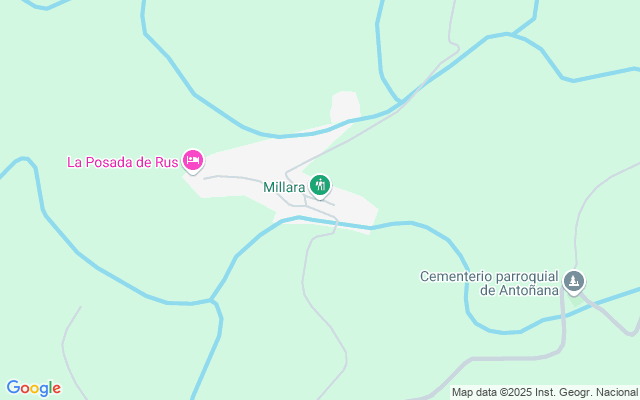Screen dimensions: 640x400
Task: Open La Posada de Rus lodging marker
Action: pos(193,160)
